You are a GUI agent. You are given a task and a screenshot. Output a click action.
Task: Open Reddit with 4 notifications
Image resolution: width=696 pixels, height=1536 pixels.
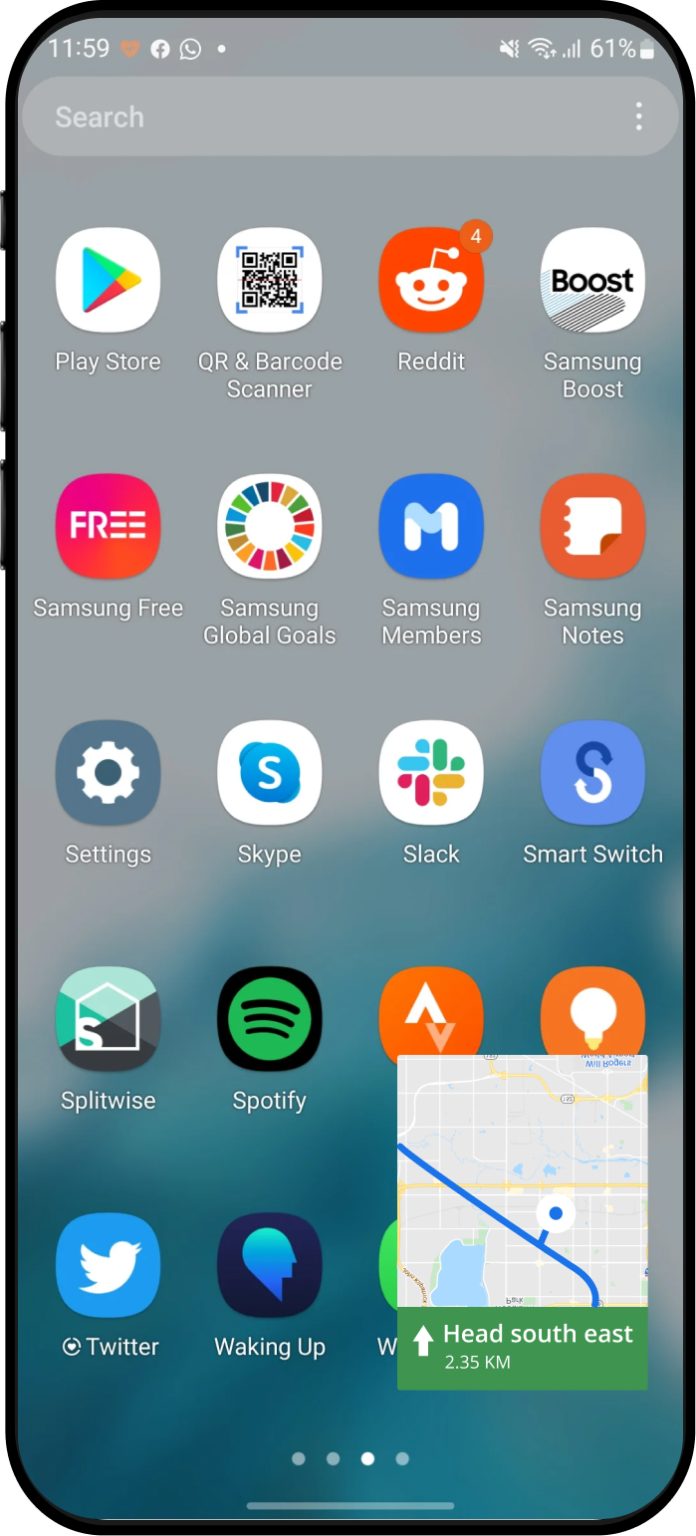(x=431, y=280)
